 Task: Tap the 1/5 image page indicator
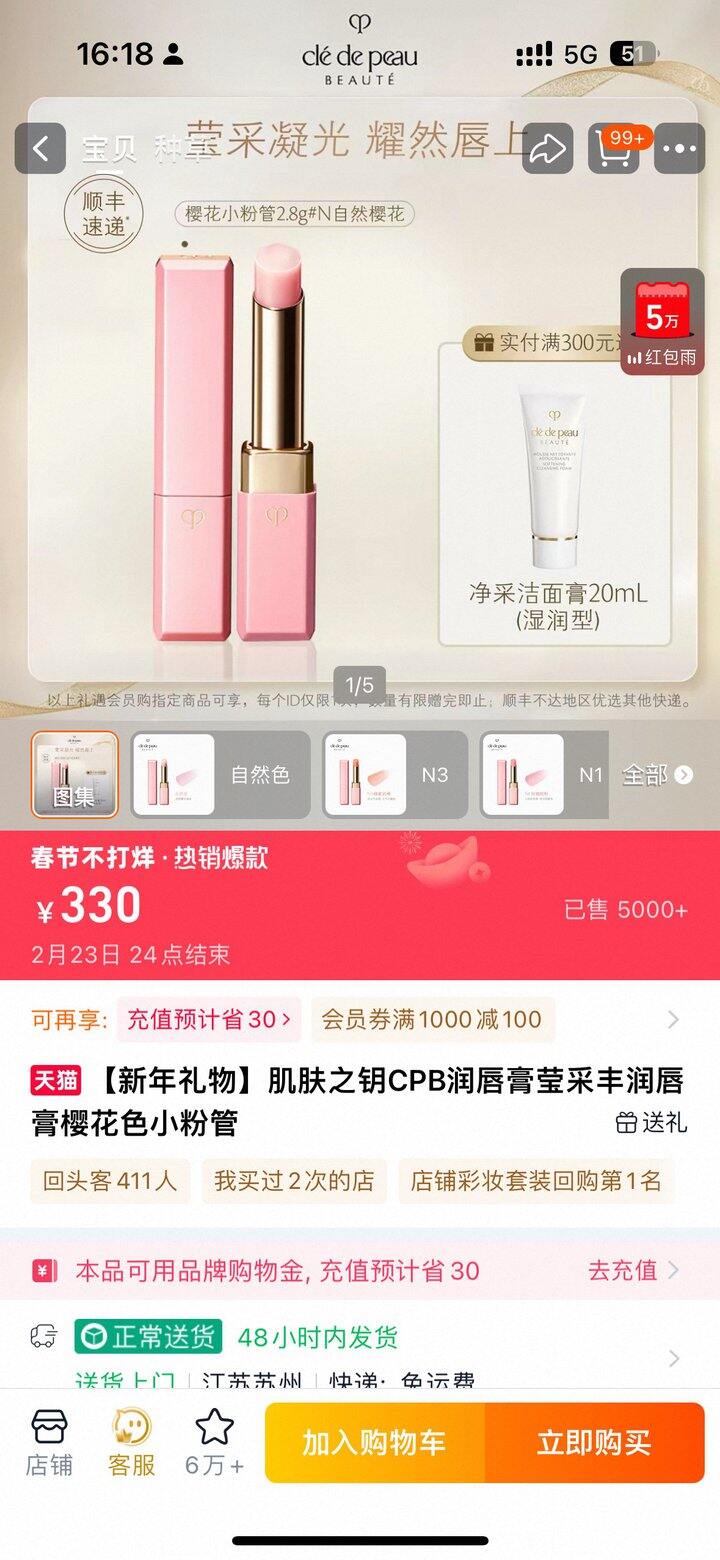click(360, 683)
